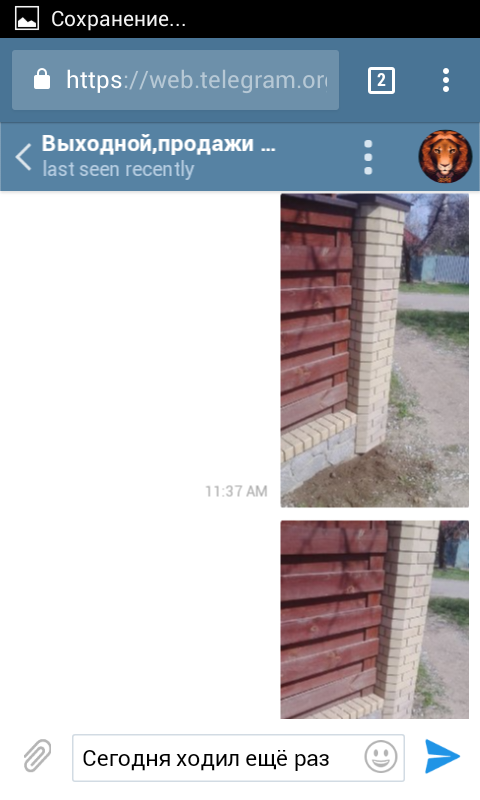
Task: Open the chat title info header
Action: (159, 156)
